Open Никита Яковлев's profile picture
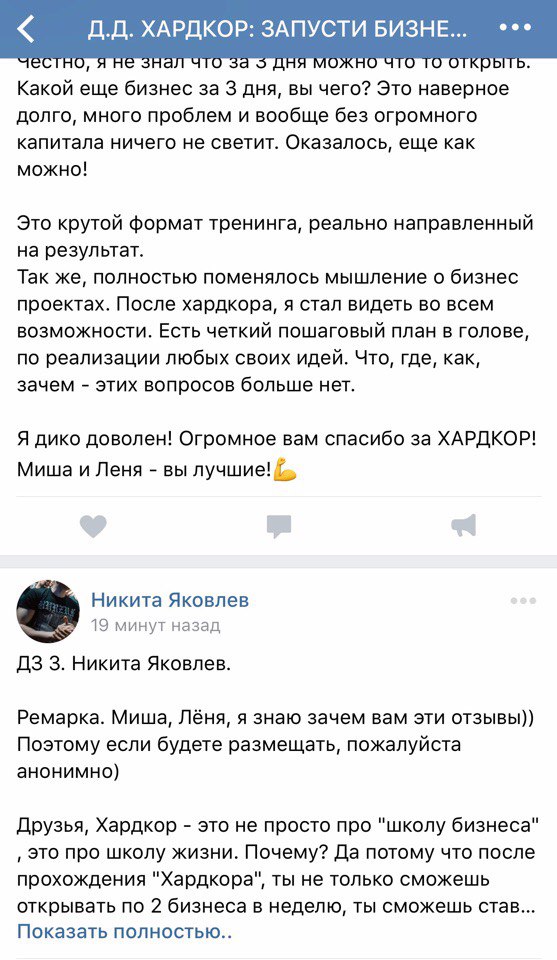This screenshot has width=557, height=960. 48,612
